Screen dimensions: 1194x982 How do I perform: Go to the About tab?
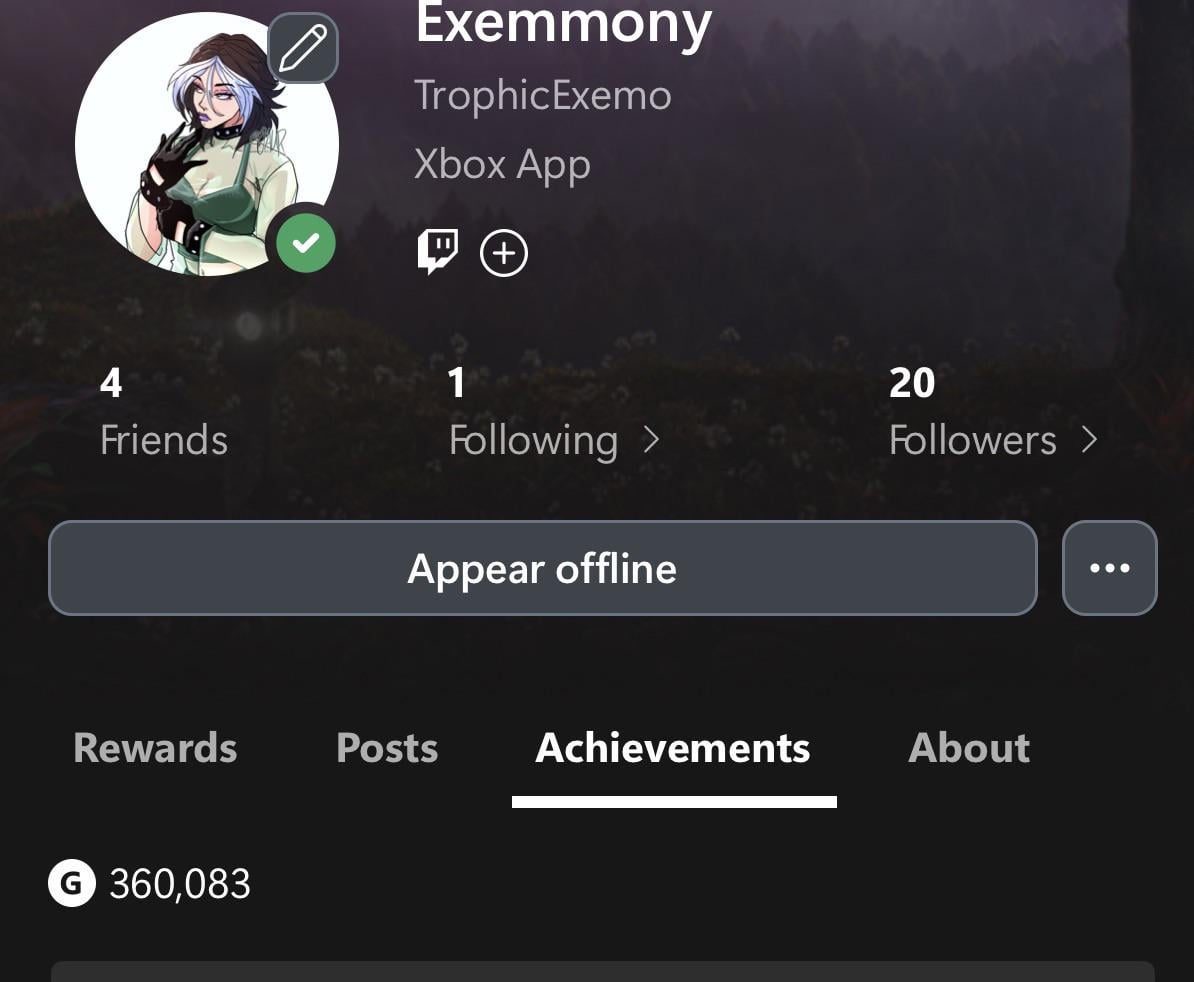968,748
